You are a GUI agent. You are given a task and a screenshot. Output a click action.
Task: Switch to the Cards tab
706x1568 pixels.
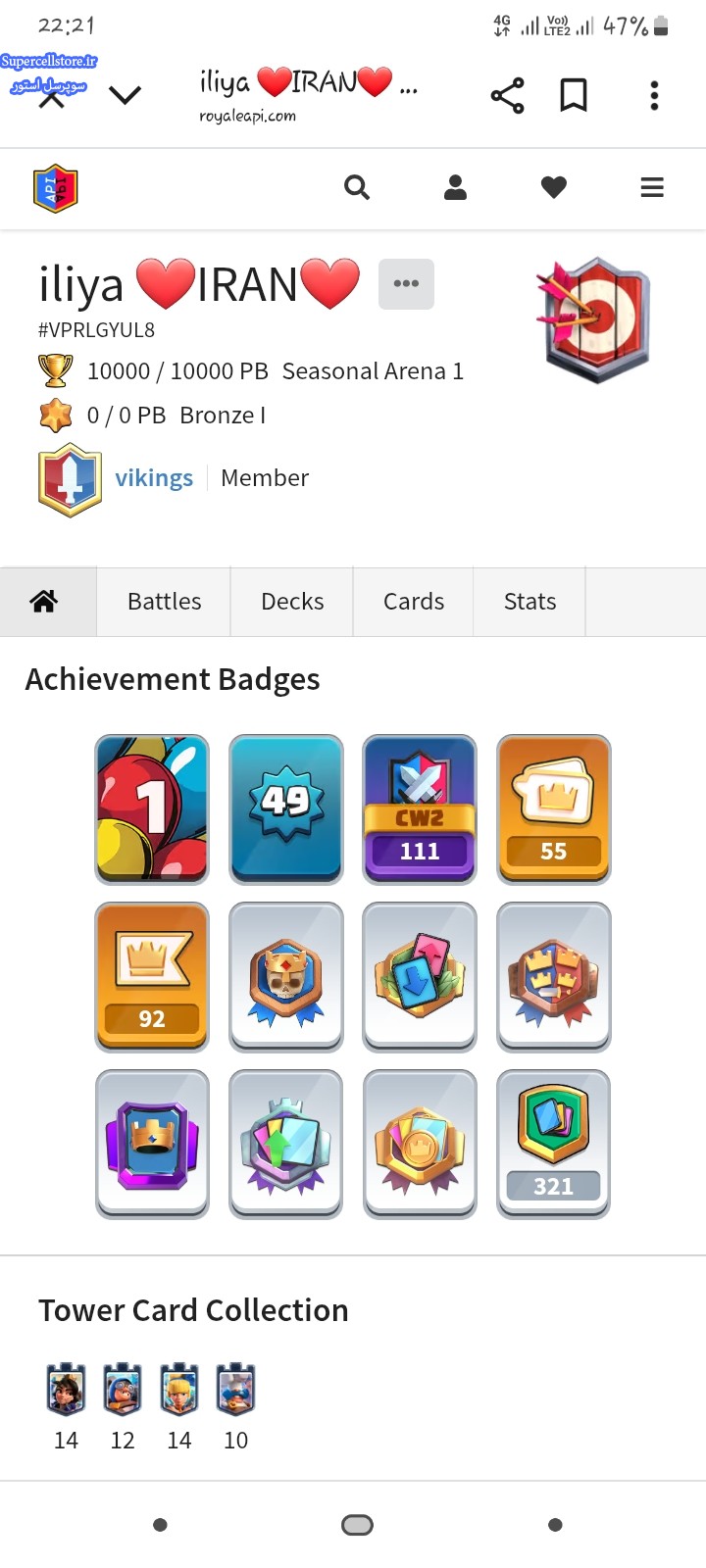[414, 602]
